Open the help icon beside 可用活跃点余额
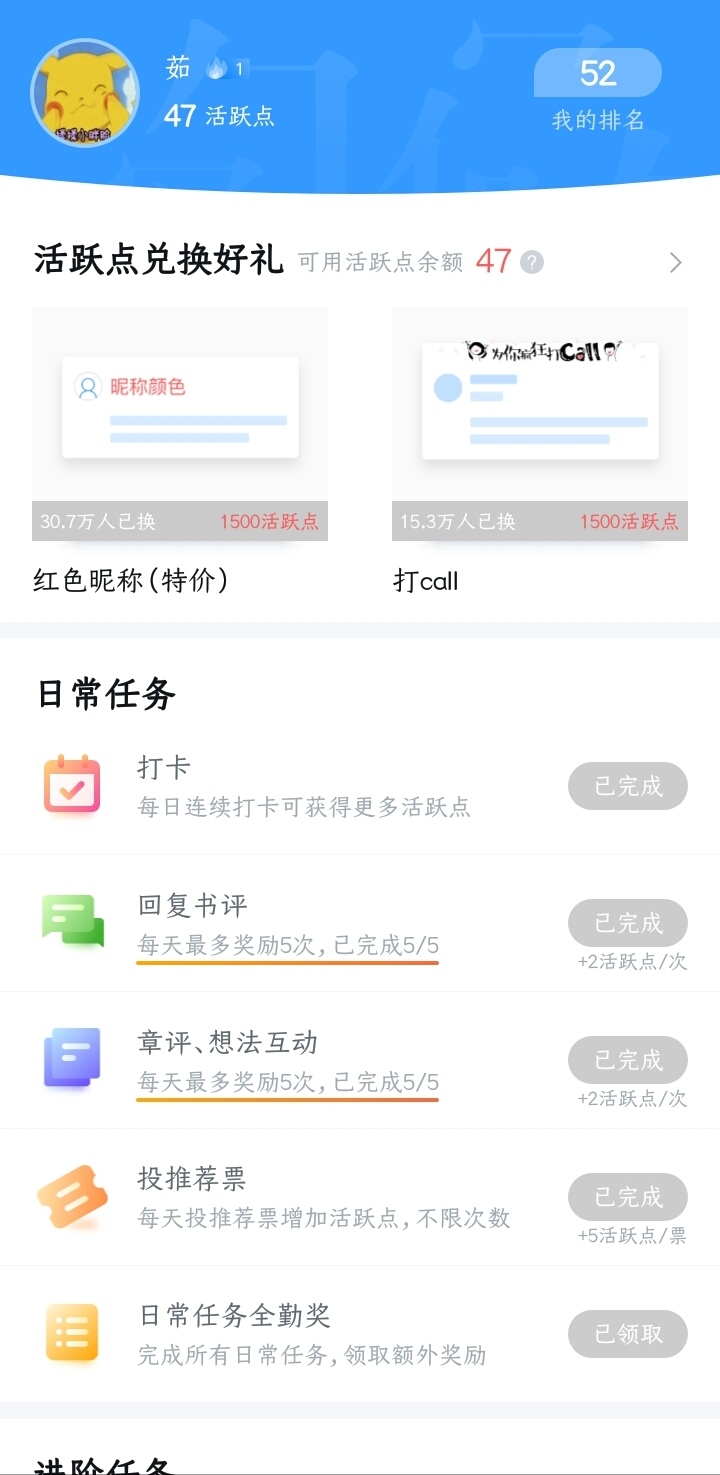The height and width of the screenshot is (1475, 720). (533, 262)
